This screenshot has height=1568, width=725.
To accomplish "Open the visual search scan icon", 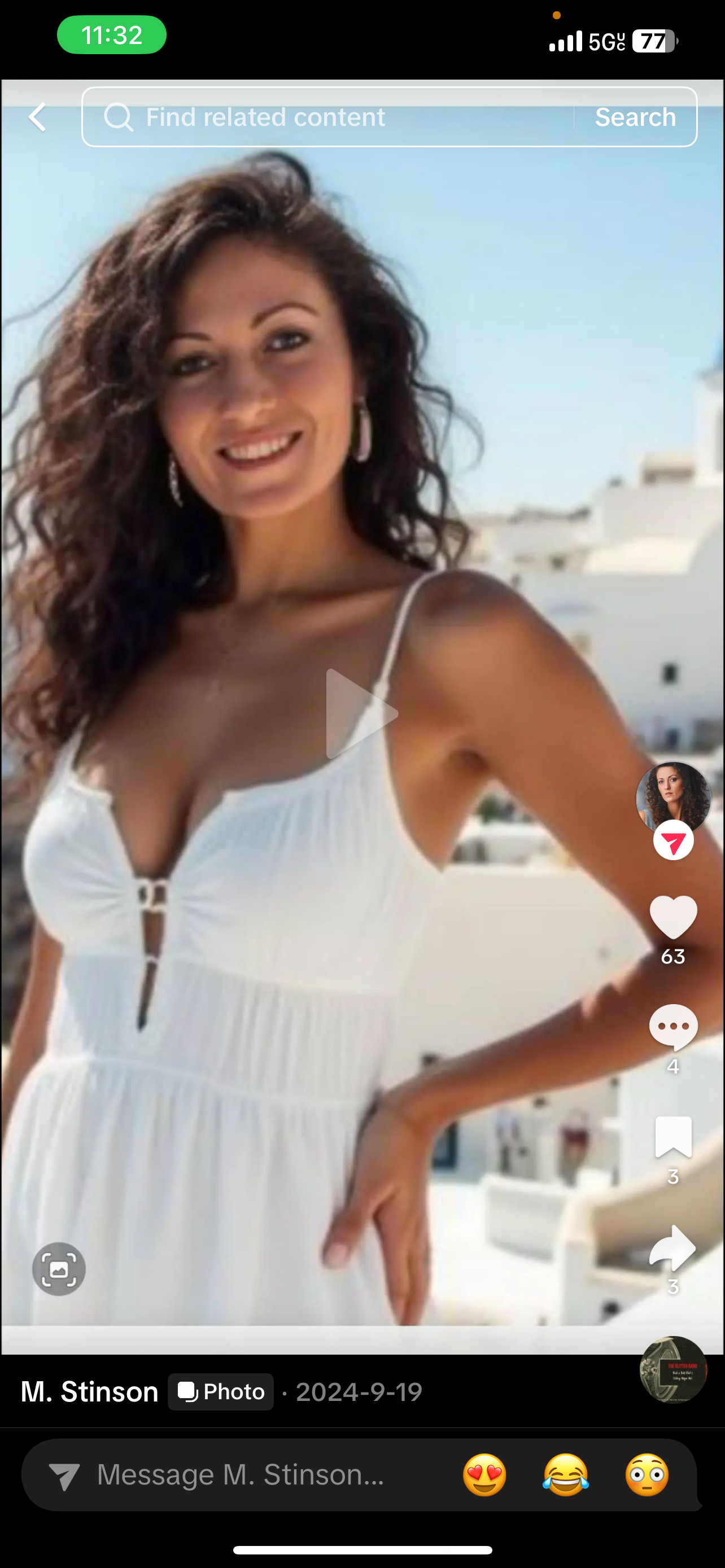I will [x=58, y=1269].
